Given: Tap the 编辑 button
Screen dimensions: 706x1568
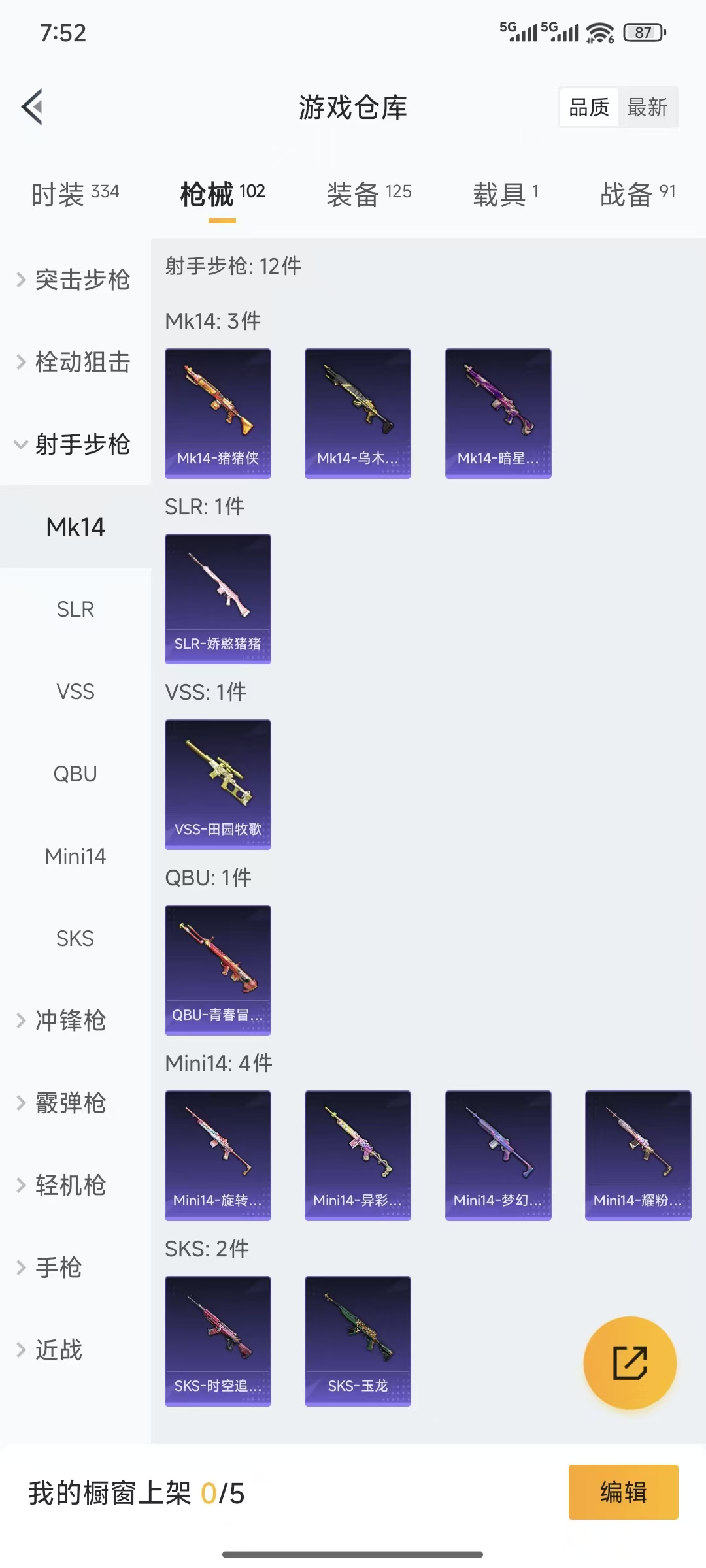Looking at the screenshot, I should (x=623, y=1492).
